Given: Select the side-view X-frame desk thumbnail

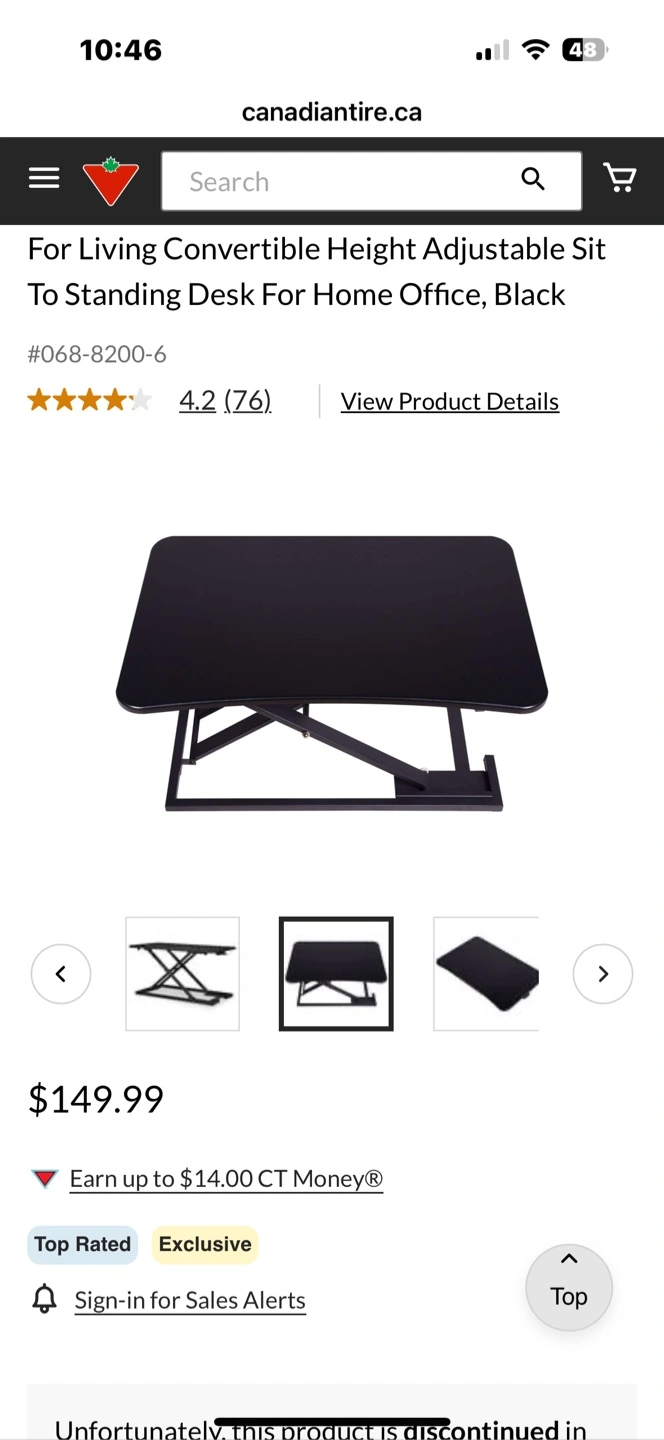Looking at the screenshot, I should [182, 974].
